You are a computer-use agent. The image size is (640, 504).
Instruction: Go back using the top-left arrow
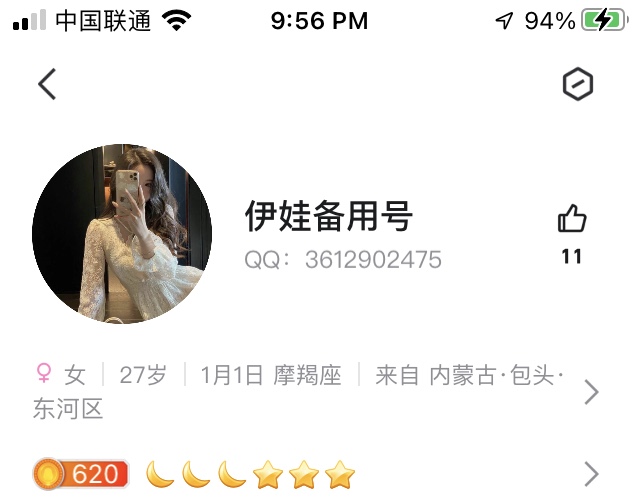coord(46,84)
